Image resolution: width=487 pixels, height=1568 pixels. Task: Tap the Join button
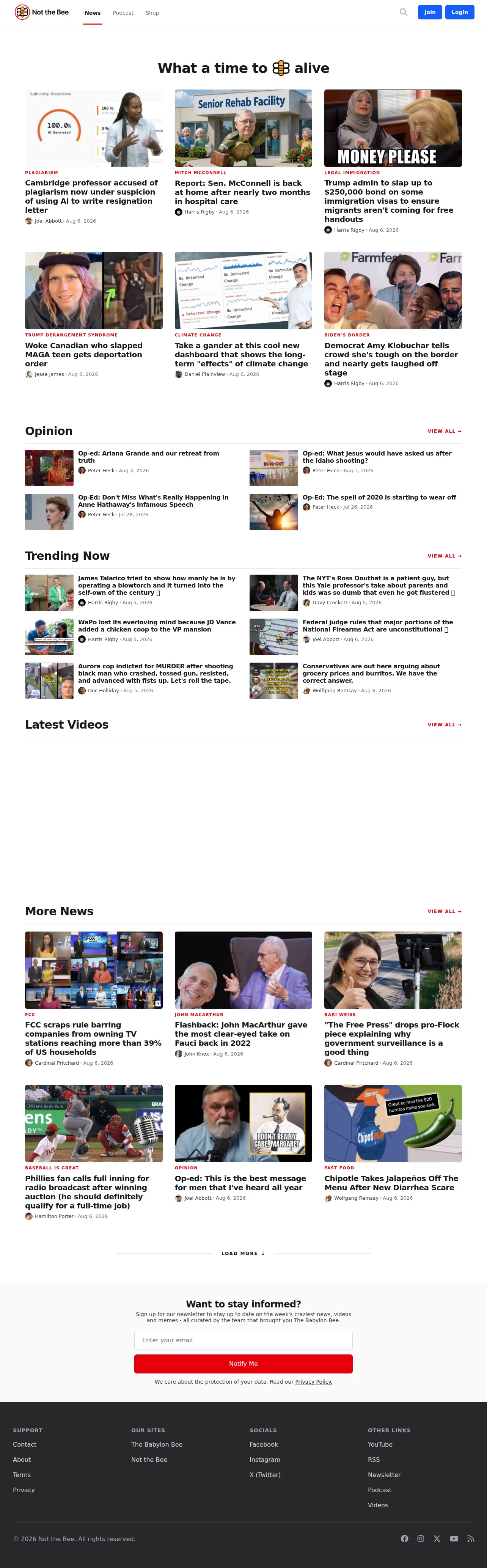pyautogui.click(x=430, y=12)
